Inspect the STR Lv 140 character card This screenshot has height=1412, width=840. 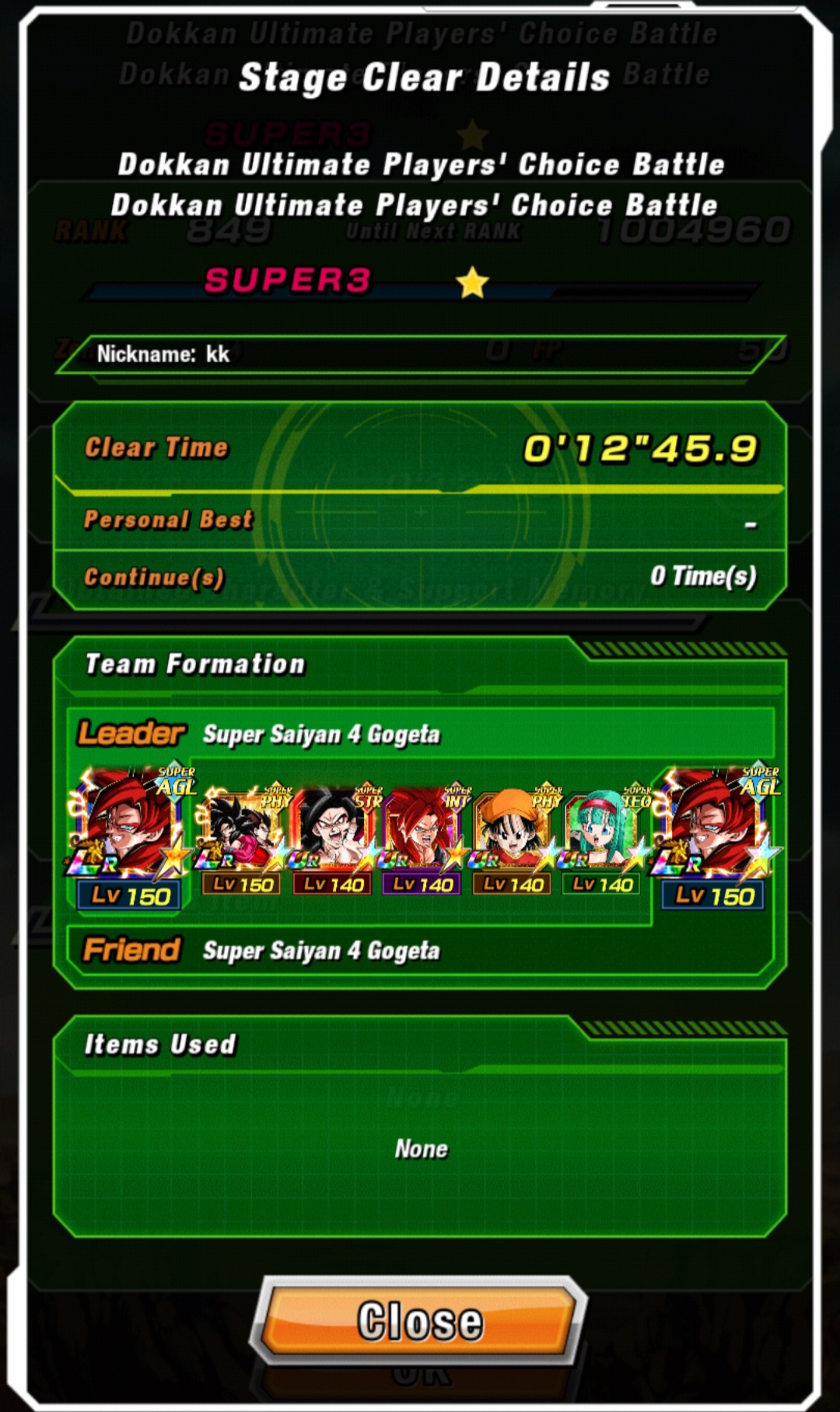click(333, 836)
